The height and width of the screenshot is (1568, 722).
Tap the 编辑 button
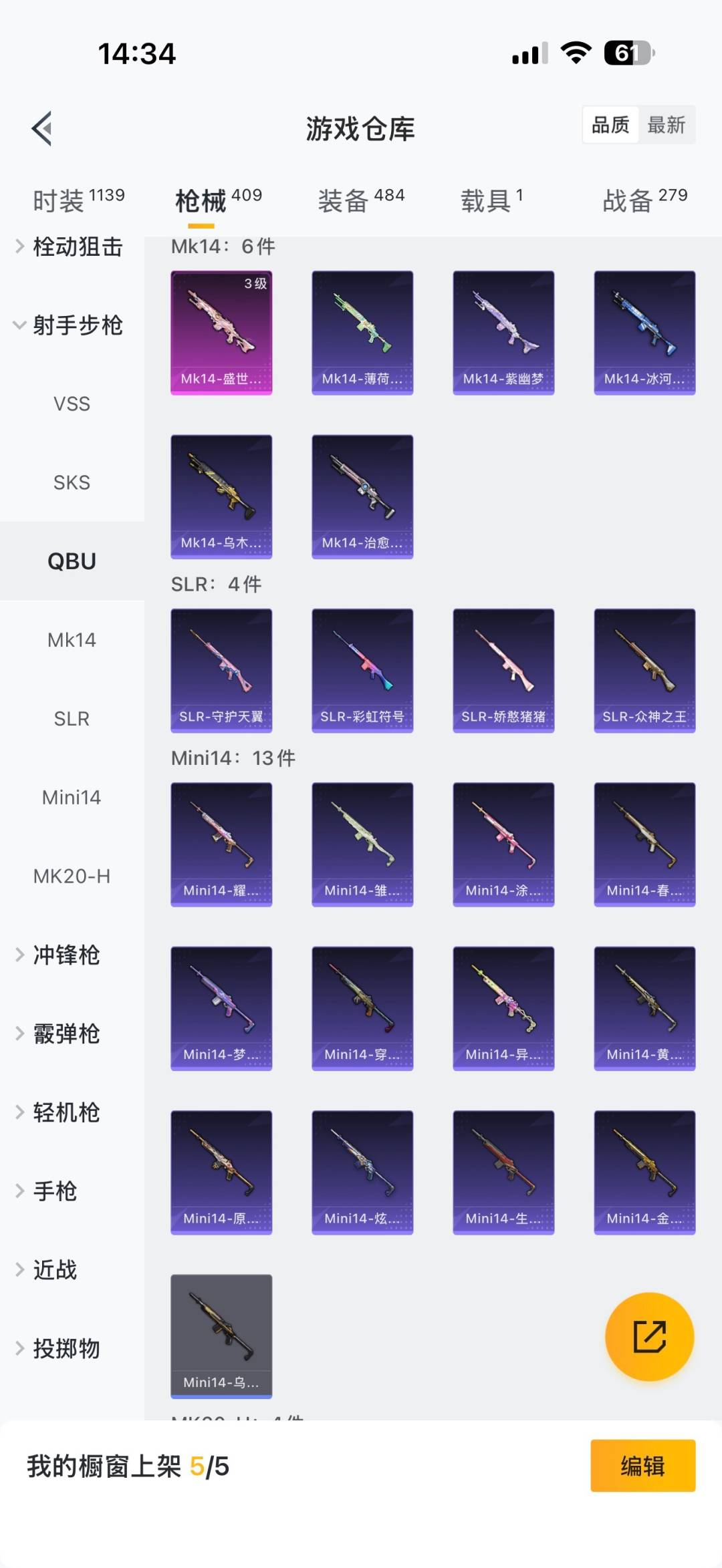pyautogui.click(x=642, y=1466)
